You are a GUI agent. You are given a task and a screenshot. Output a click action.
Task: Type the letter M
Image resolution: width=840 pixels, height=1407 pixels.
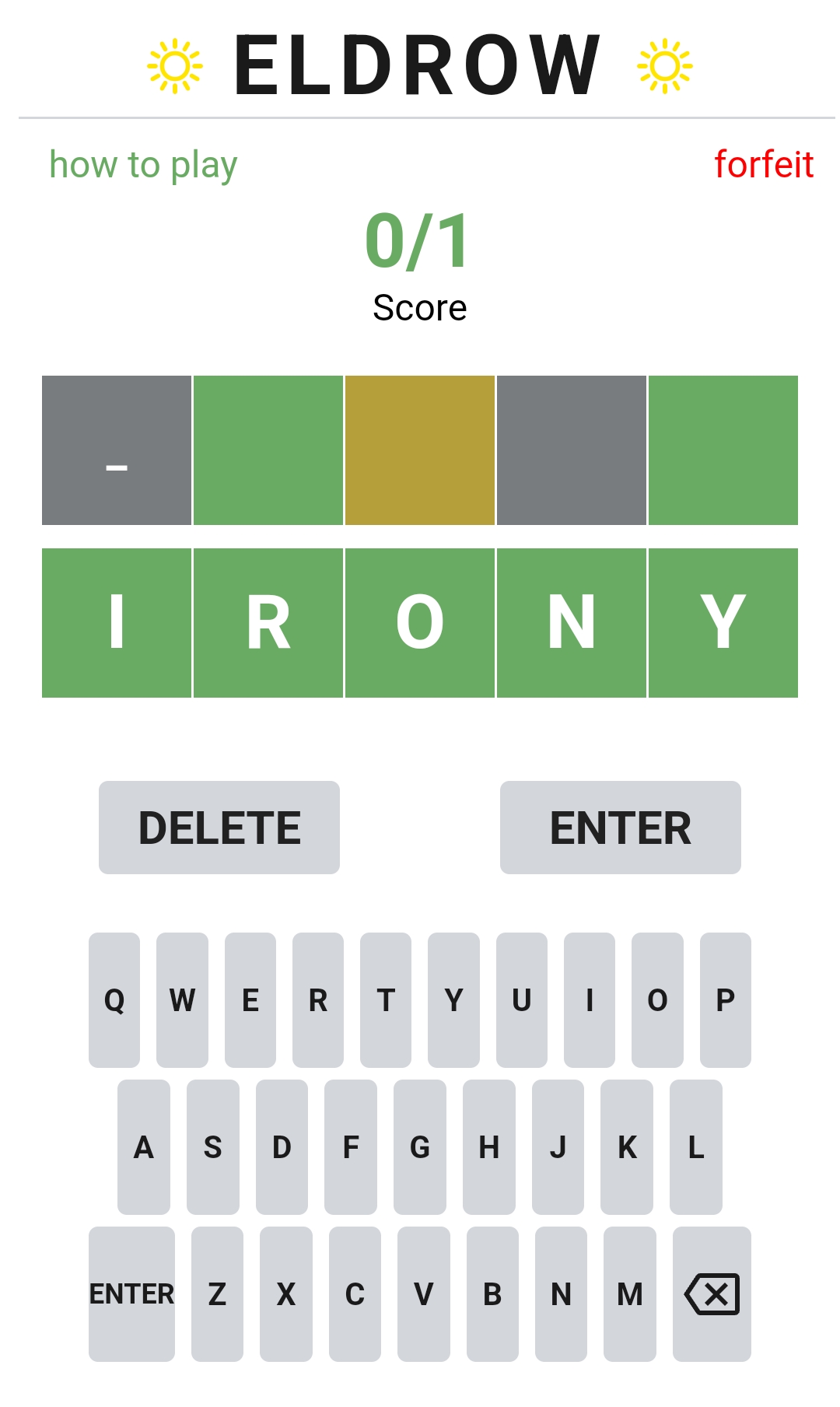(x=630, y=1294)
